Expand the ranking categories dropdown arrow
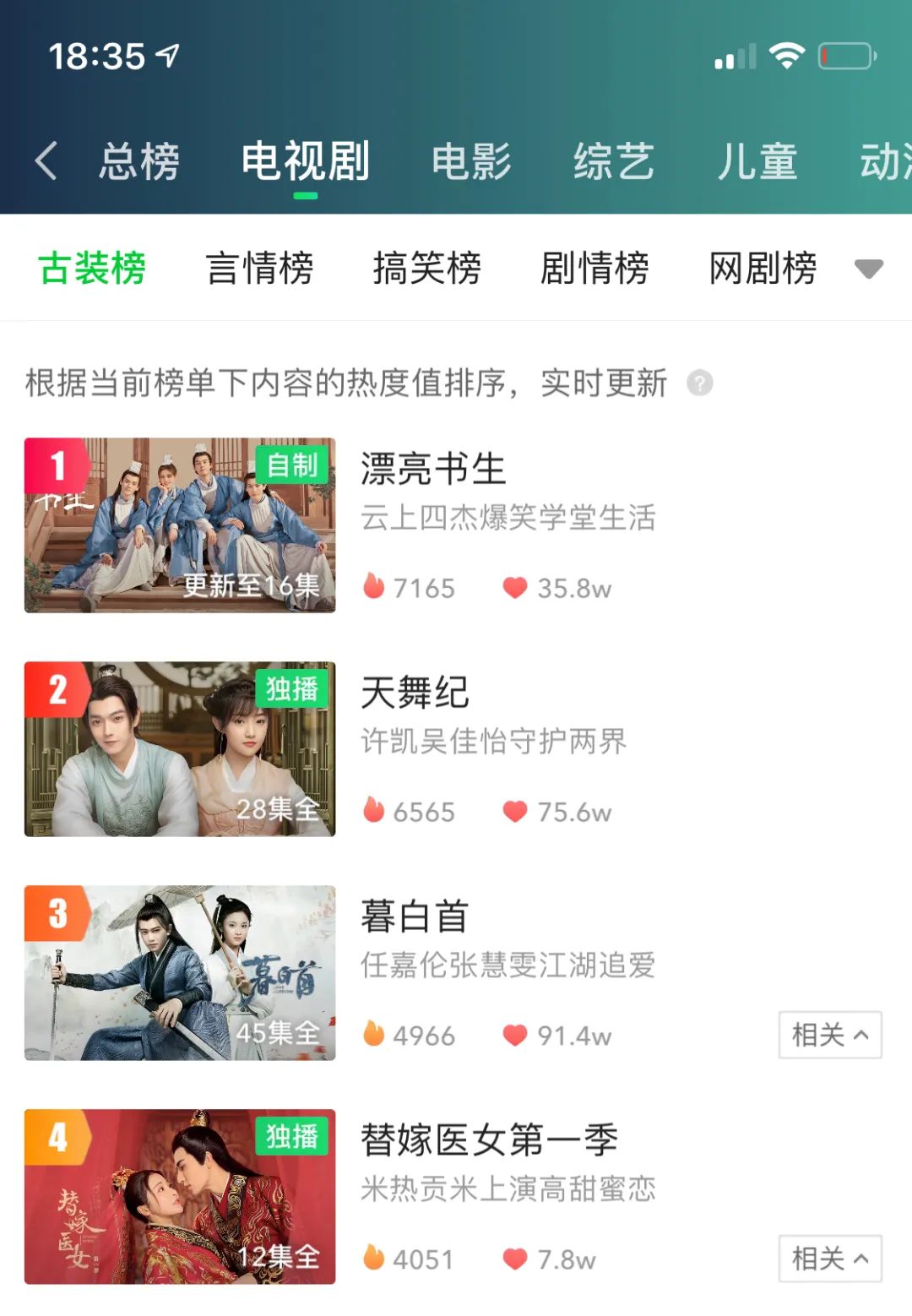912x1316 pixels. click(868, 269)
